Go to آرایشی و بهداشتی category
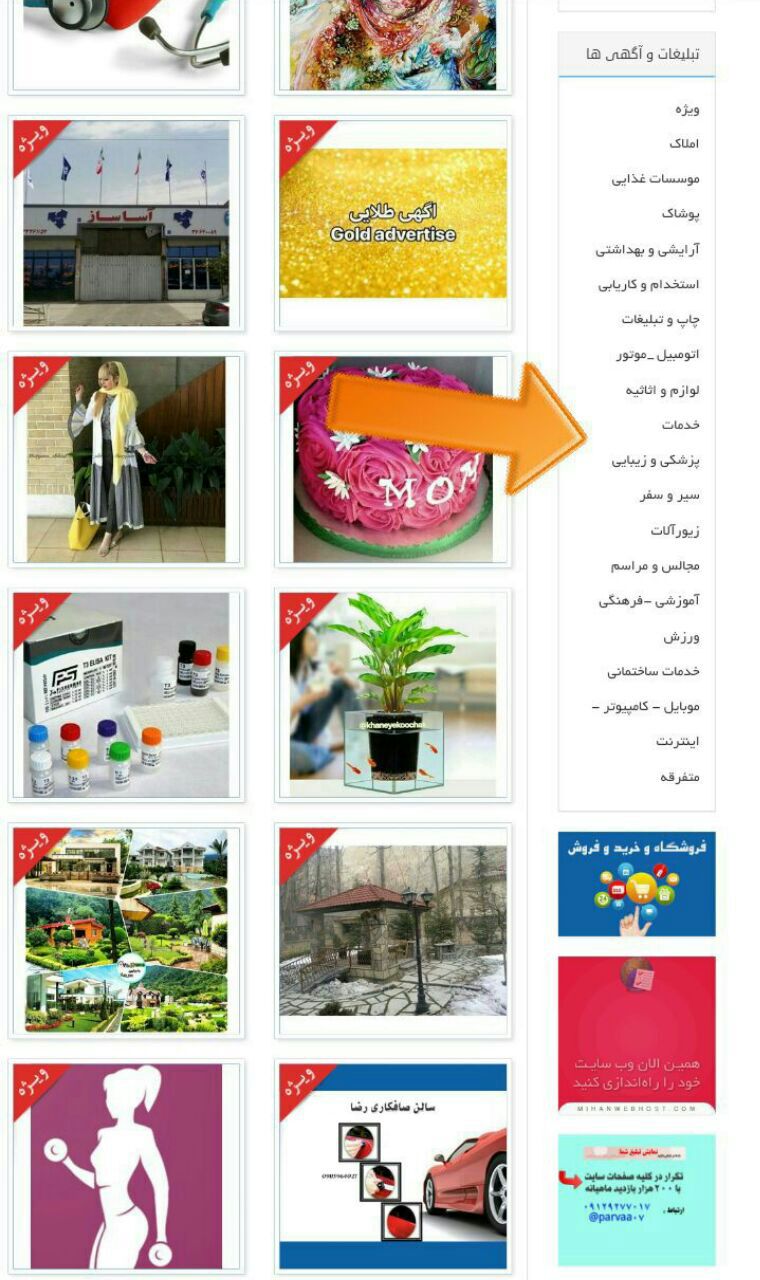Viewport: 760px width, 1280px height. pyautogui.click(x=648, y=249)
